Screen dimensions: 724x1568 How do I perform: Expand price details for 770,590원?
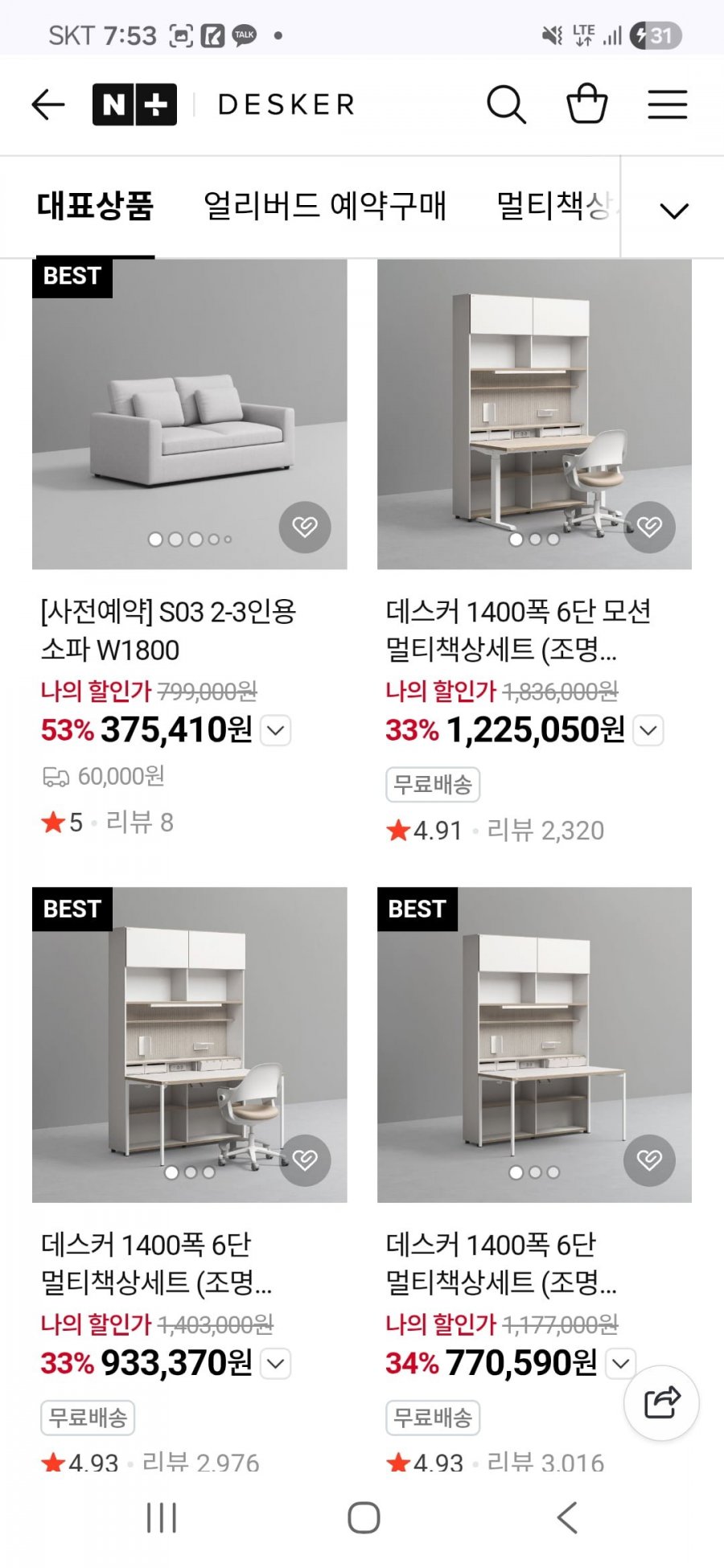click(620, 1364)
